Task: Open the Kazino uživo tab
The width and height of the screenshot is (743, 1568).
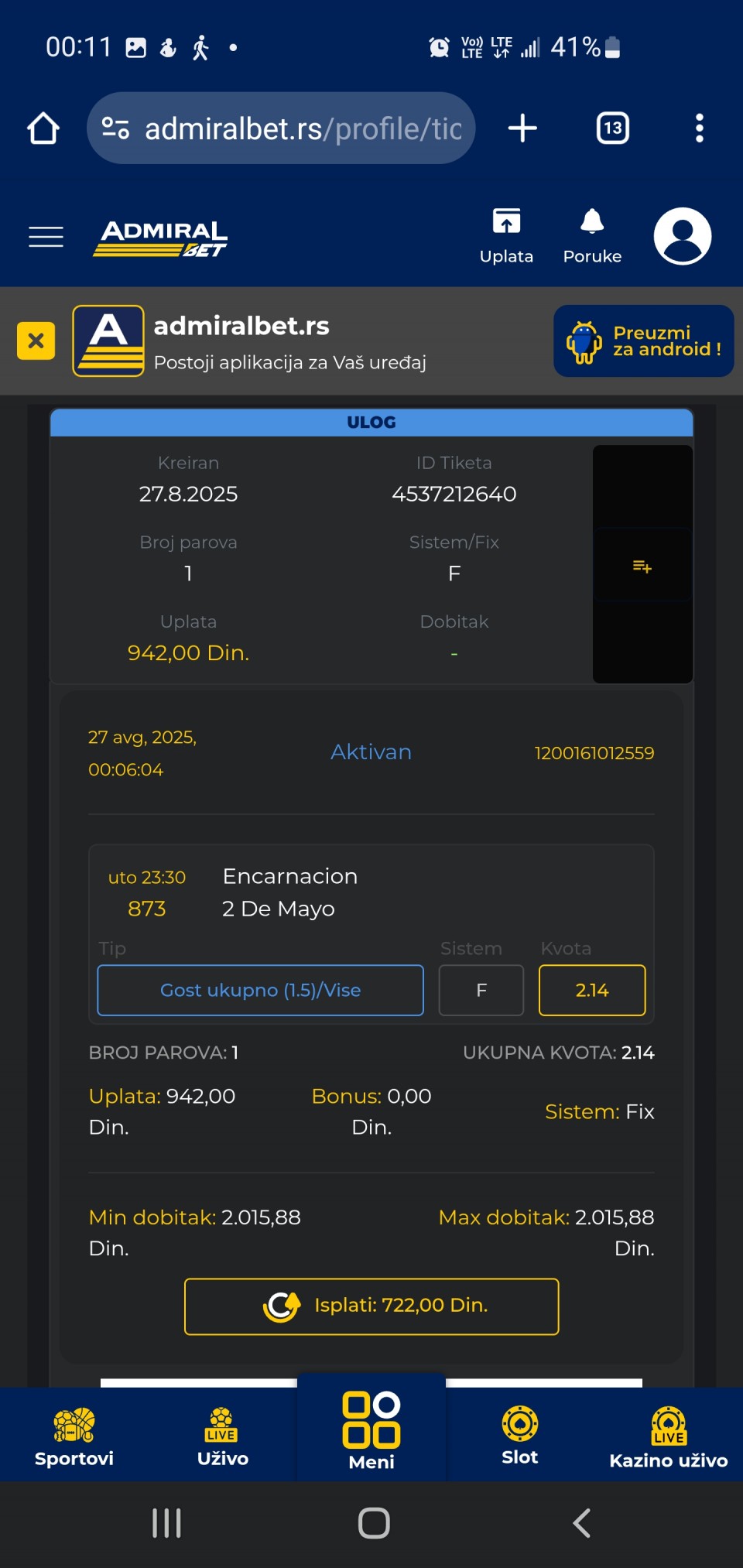Action: click(x=669, y=1436)
